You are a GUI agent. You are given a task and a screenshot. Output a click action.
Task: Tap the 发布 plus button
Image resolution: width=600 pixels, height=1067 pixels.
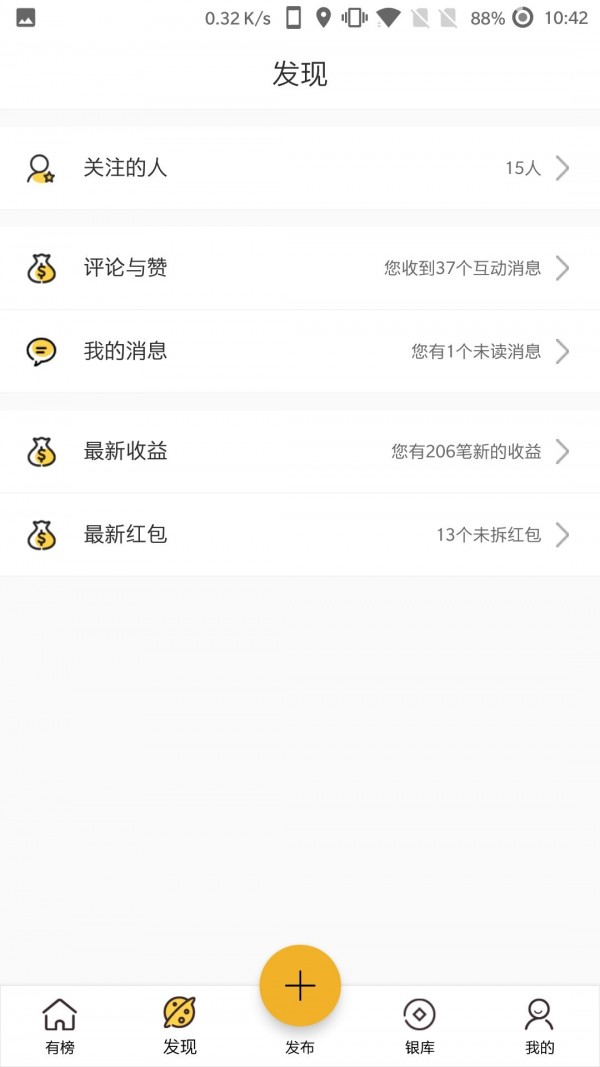(300, 986)
